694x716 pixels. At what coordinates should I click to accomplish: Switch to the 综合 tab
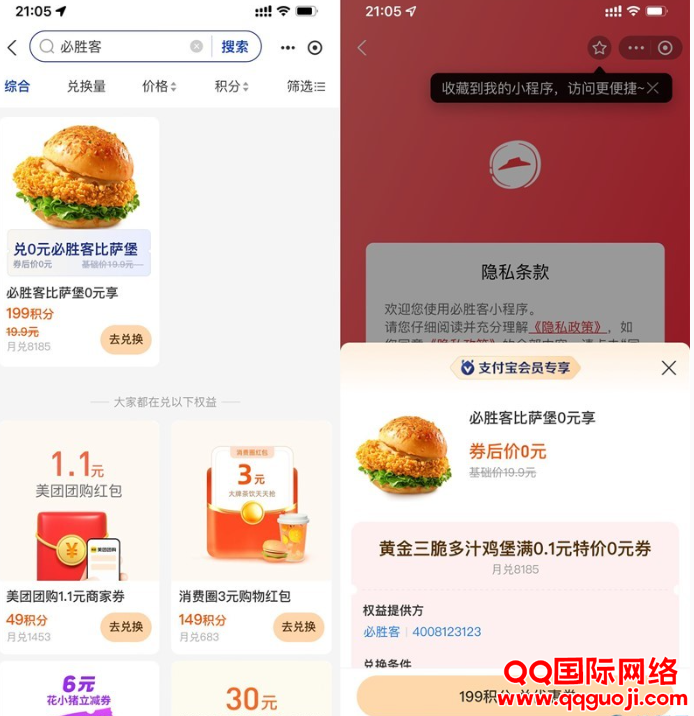coord(17,86)
